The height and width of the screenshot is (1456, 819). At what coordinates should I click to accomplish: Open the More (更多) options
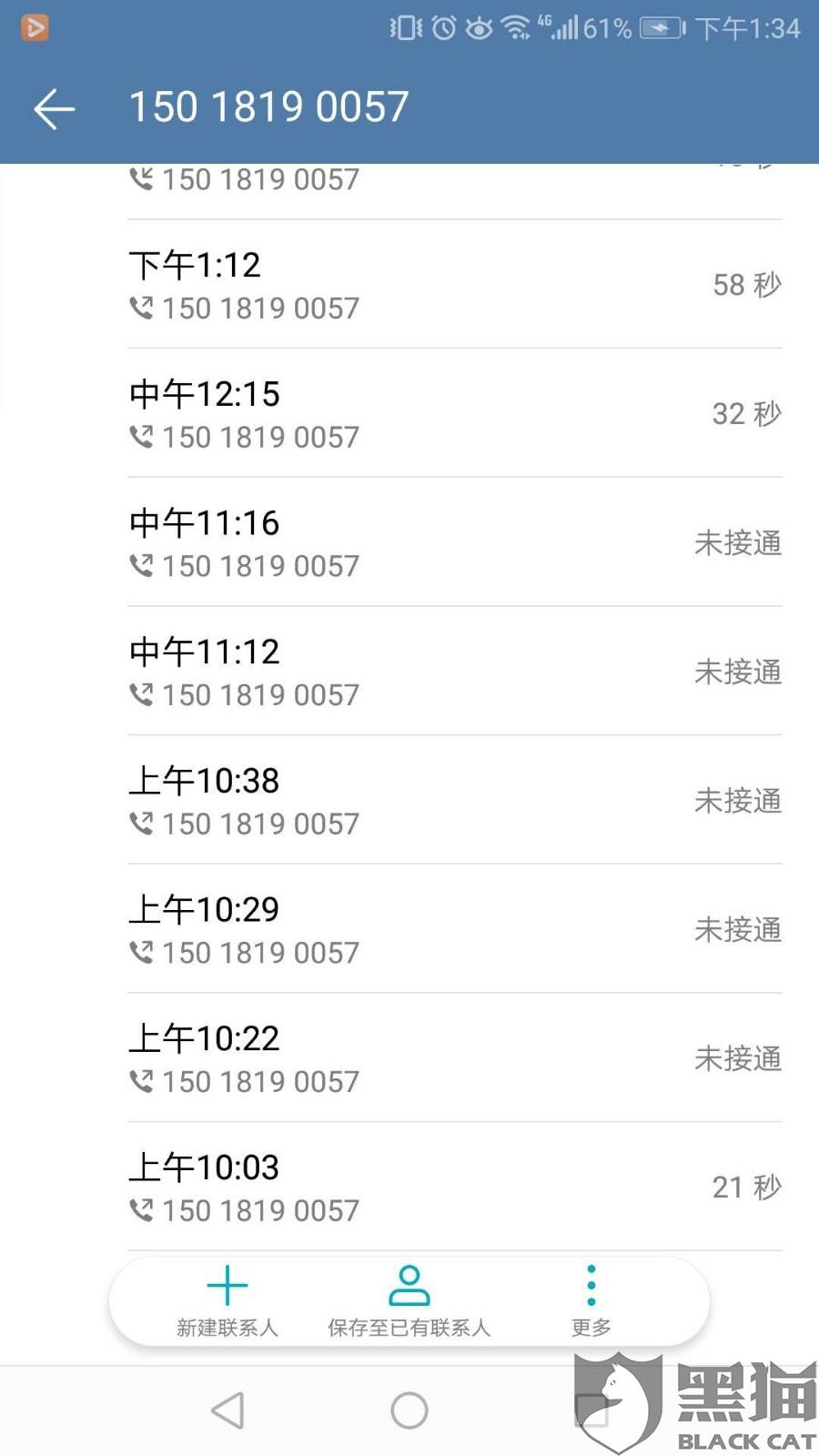click(x=591, y=1301)
